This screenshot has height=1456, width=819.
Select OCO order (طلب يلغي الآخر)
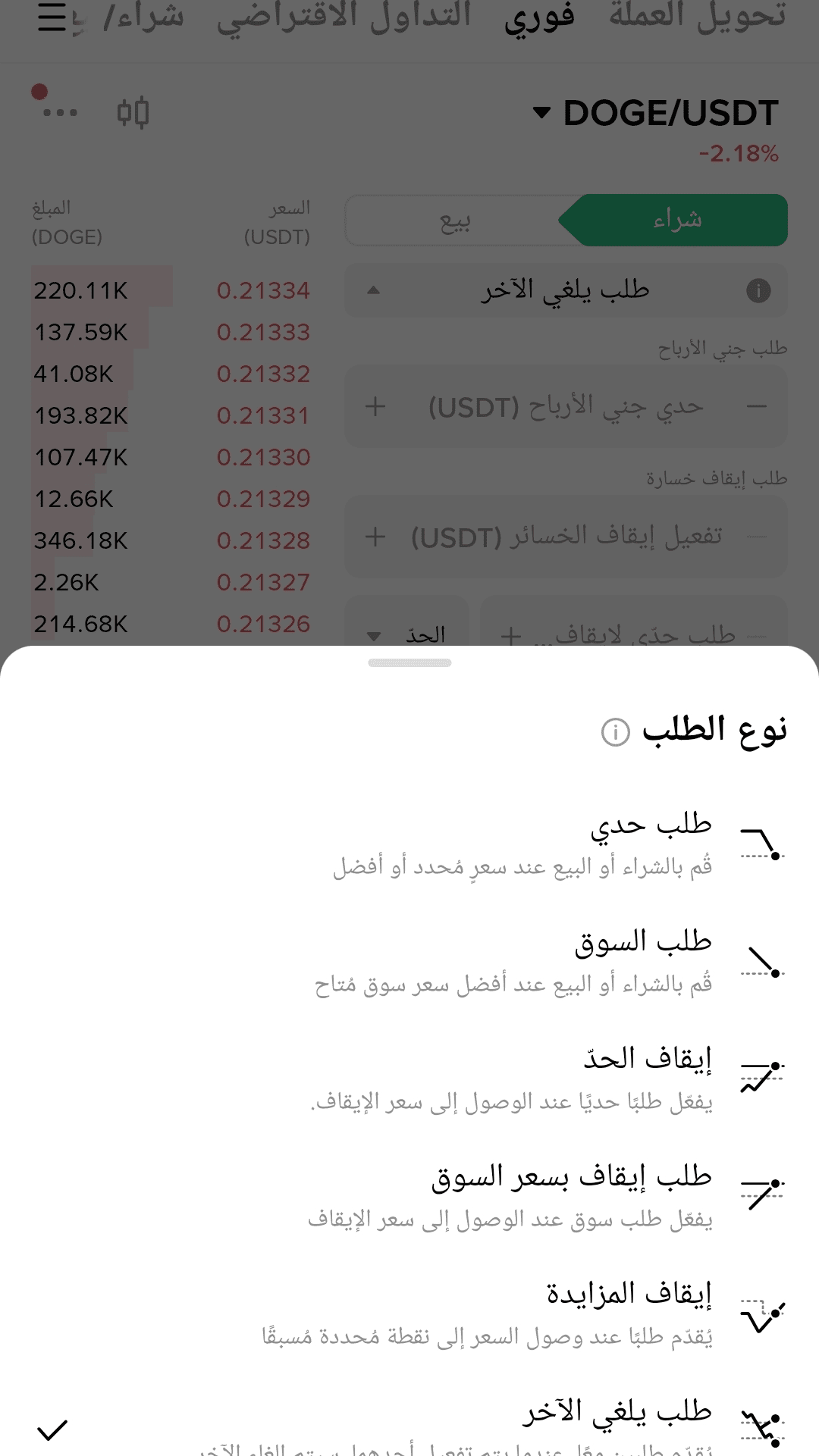(409, 1425)
